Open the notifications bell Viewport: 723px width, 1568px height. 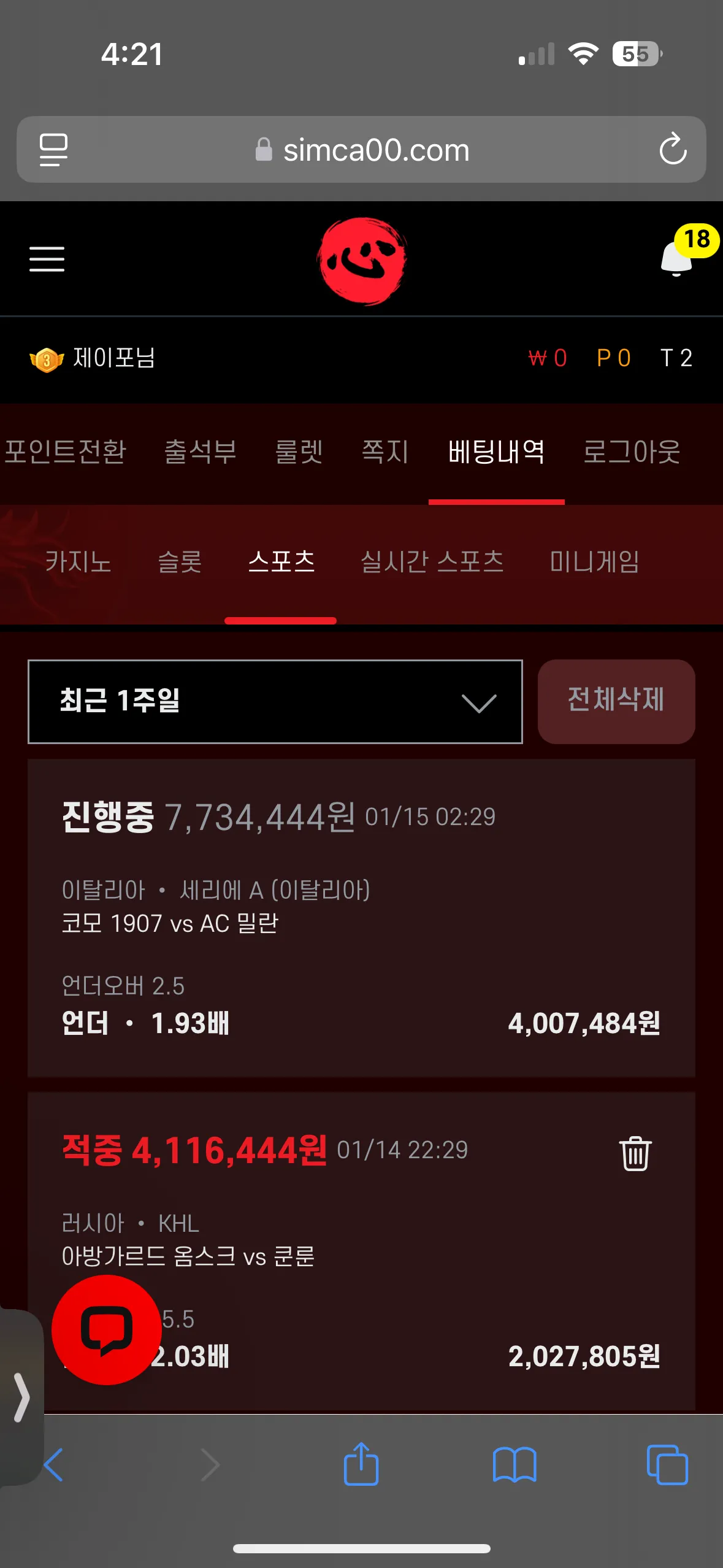tap(678, 258)
